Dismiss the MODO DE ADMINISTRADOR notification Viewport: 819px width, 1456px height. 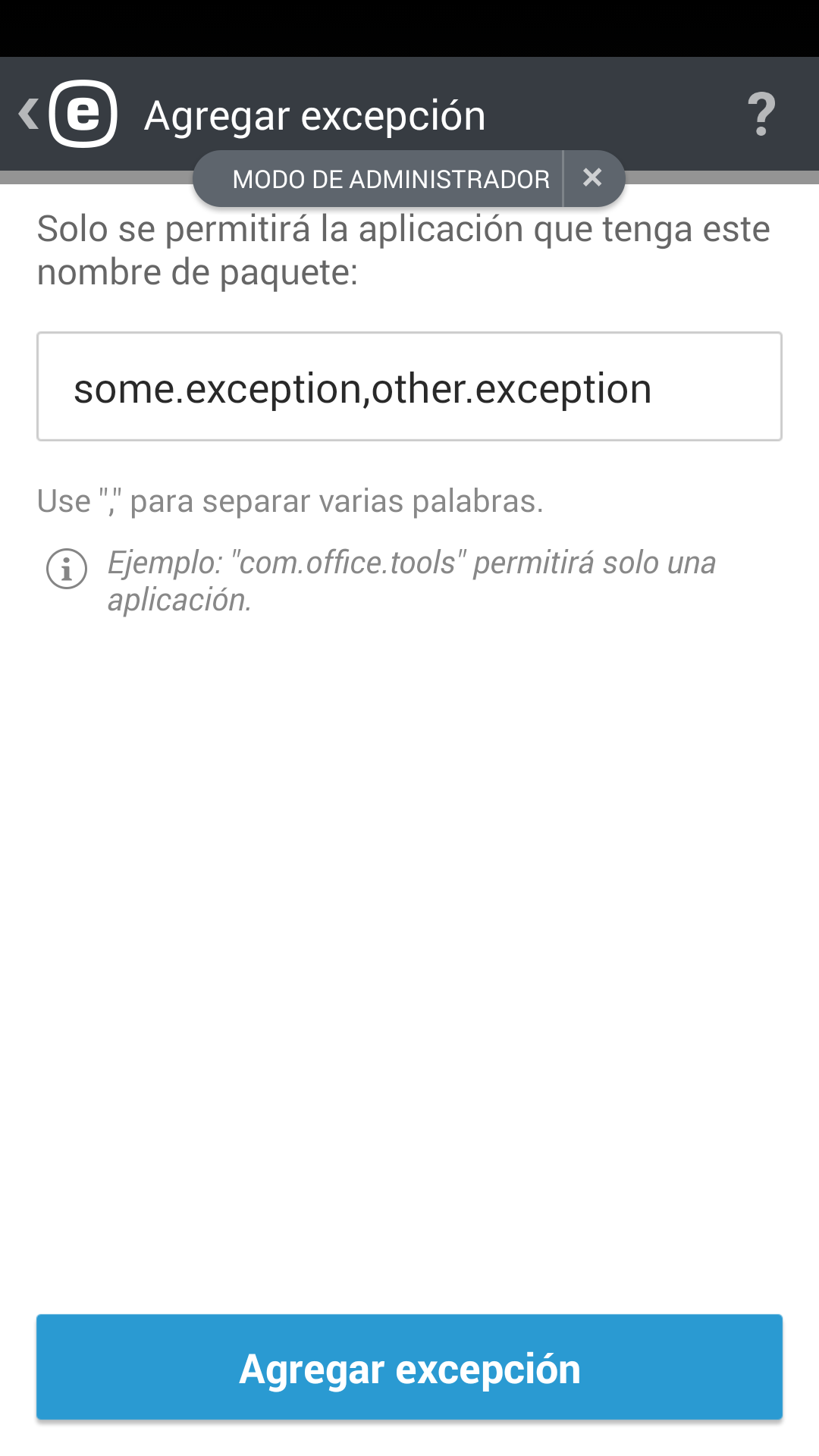tap(593, 177)
